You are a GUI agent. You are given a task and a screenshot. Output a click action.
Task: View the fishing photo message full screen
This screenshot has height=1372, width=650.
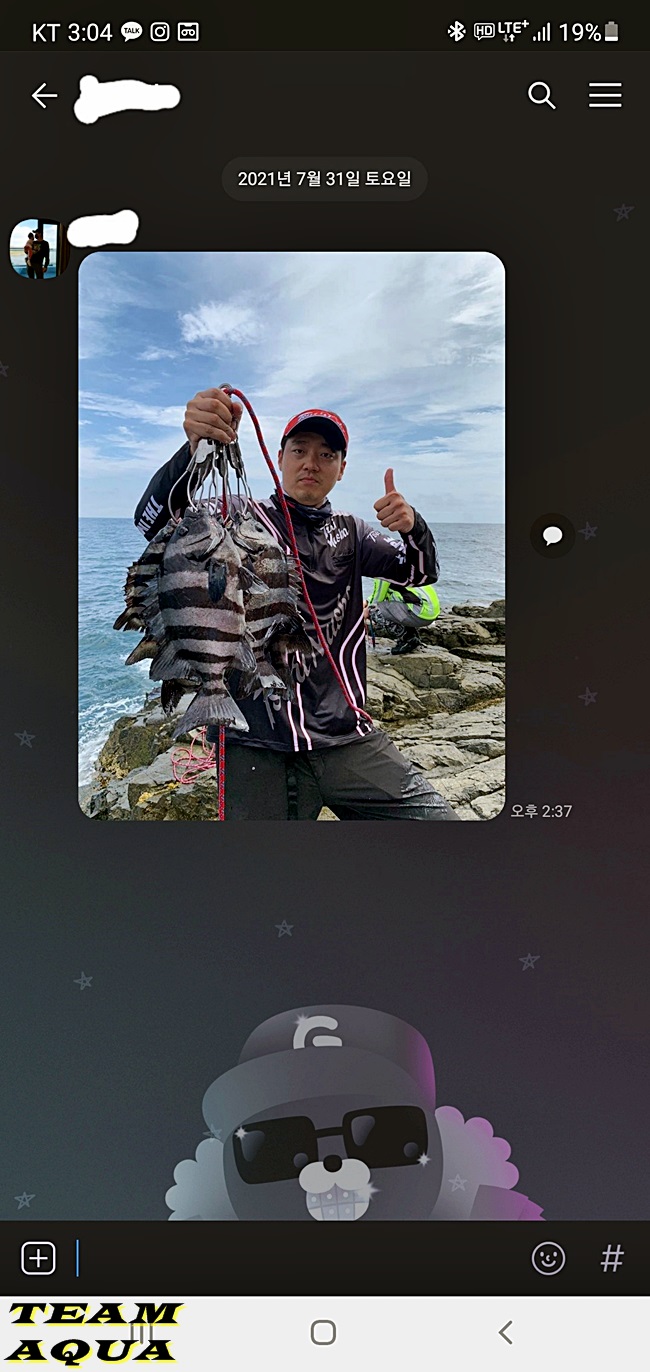tap(291, 536)
